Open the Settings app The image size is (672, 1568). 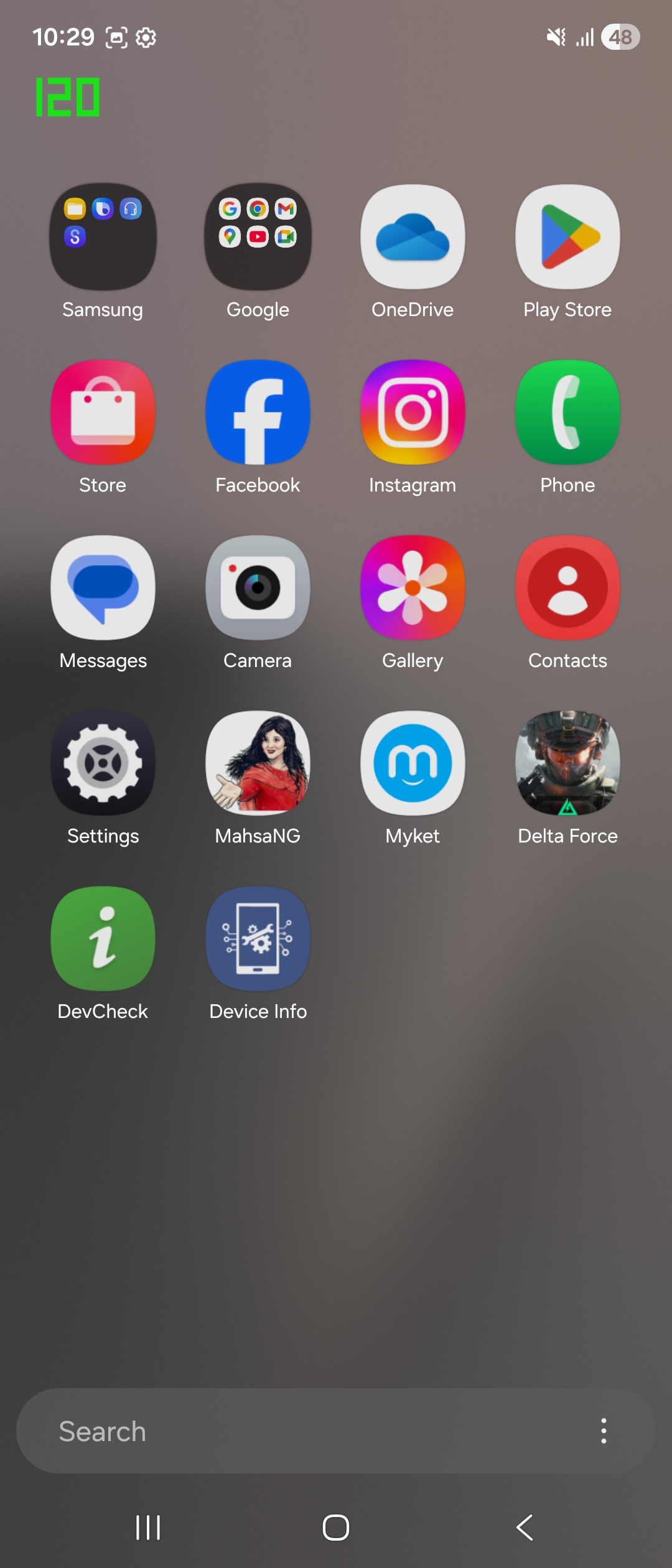(x=103, y=763)
